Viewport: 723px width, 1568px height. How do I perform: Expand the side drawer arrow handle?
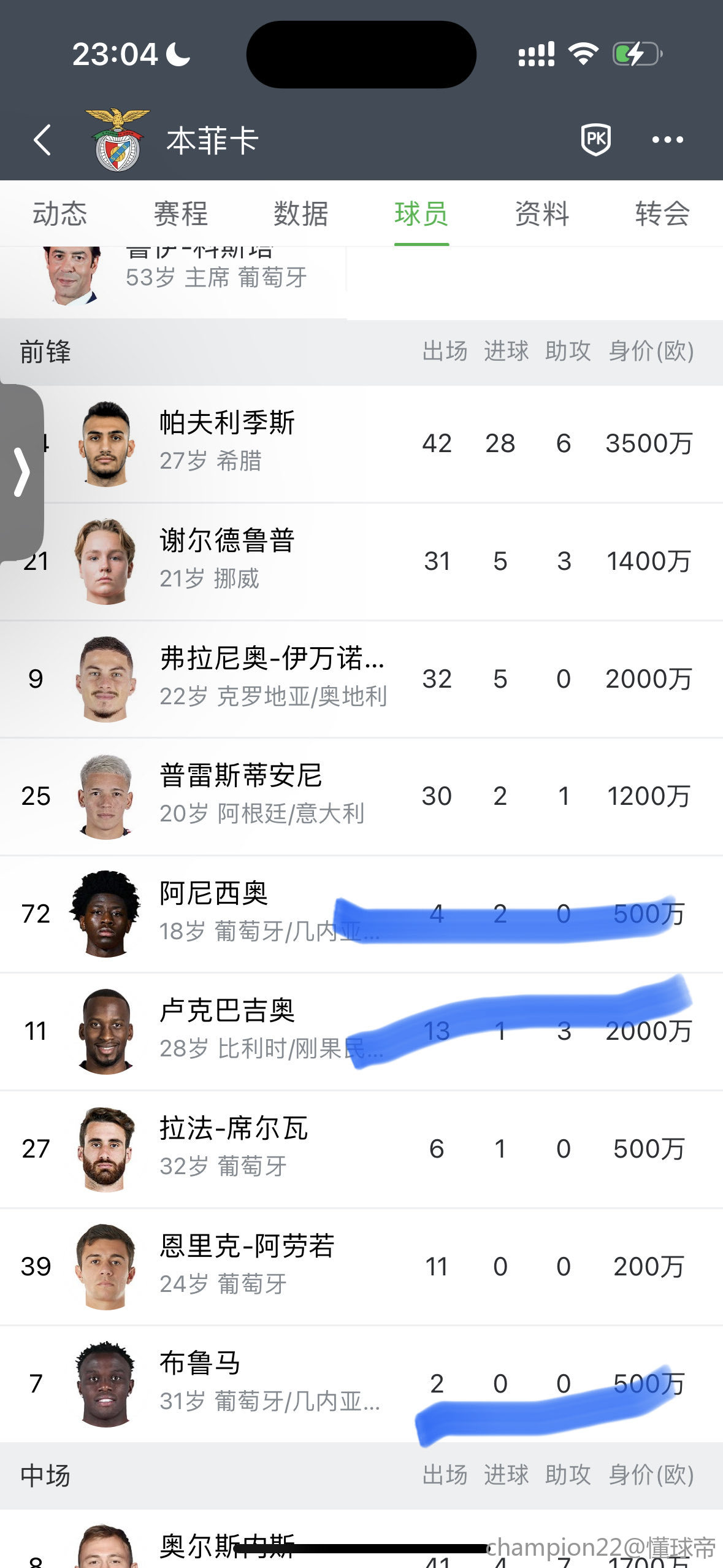click(21, 472)
